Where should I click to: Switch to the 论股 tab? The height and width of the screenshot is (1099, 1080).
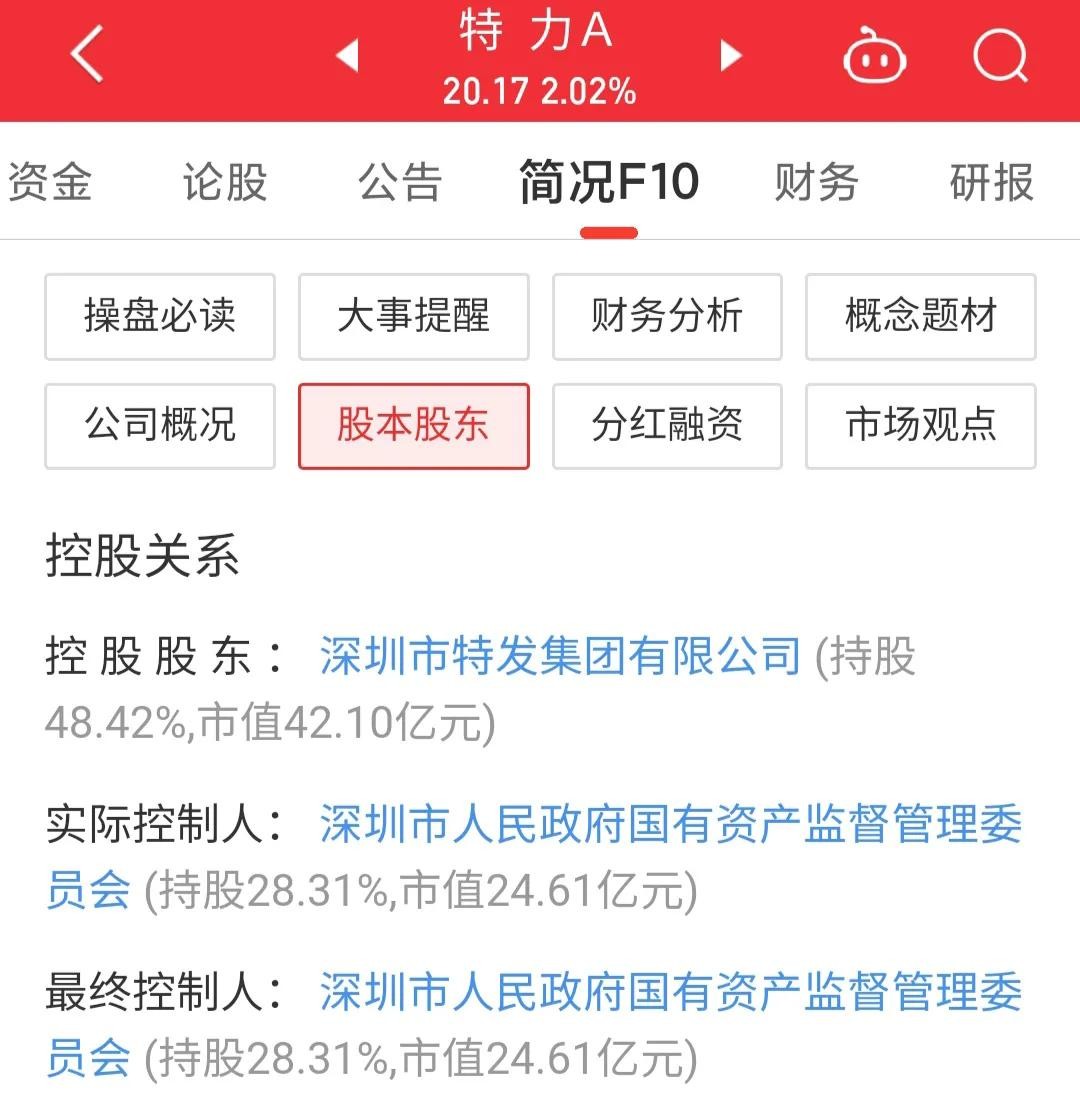[225, 183]
